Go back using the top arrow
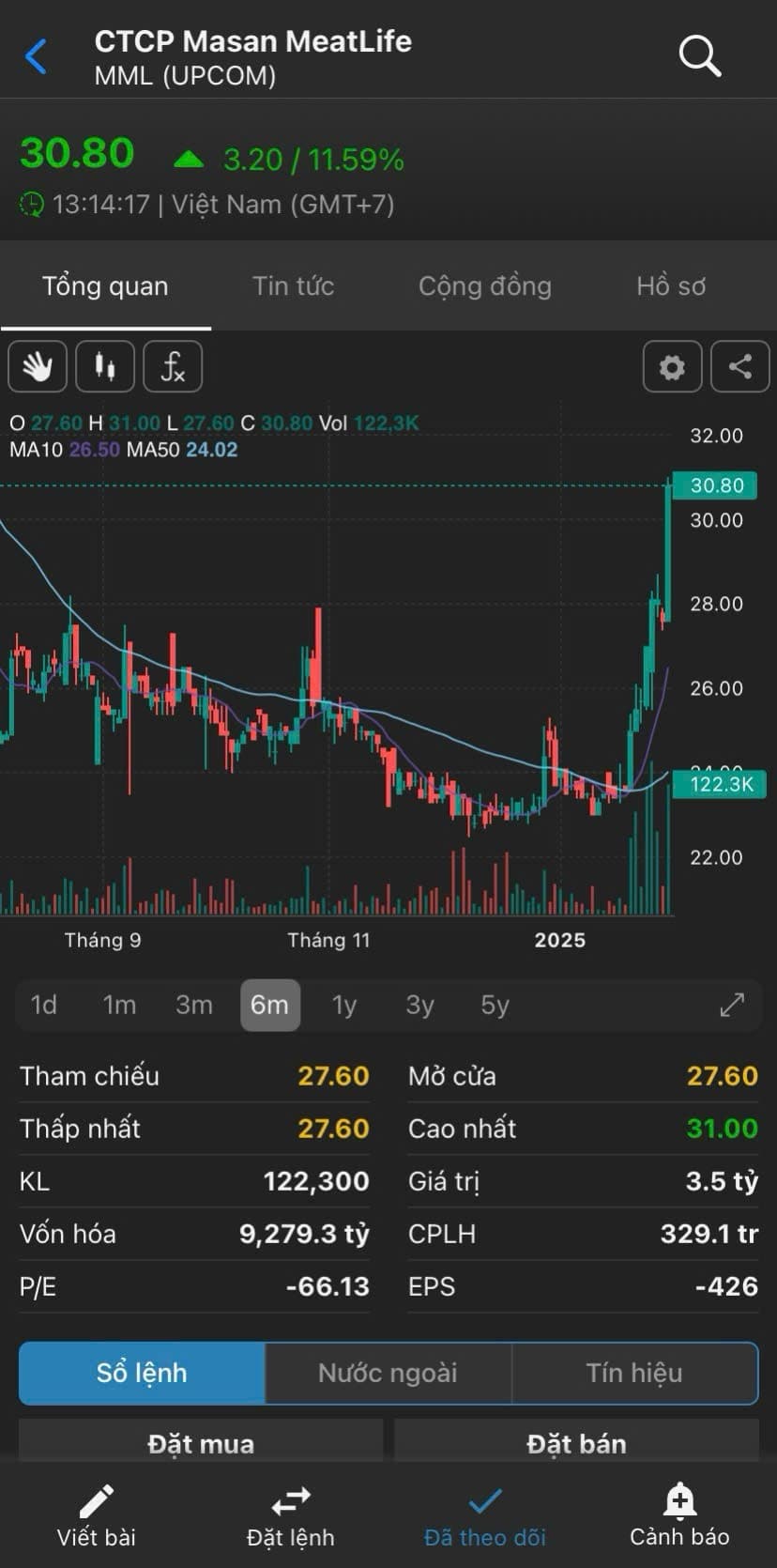 pyautogui.click(x=36, y=56)
